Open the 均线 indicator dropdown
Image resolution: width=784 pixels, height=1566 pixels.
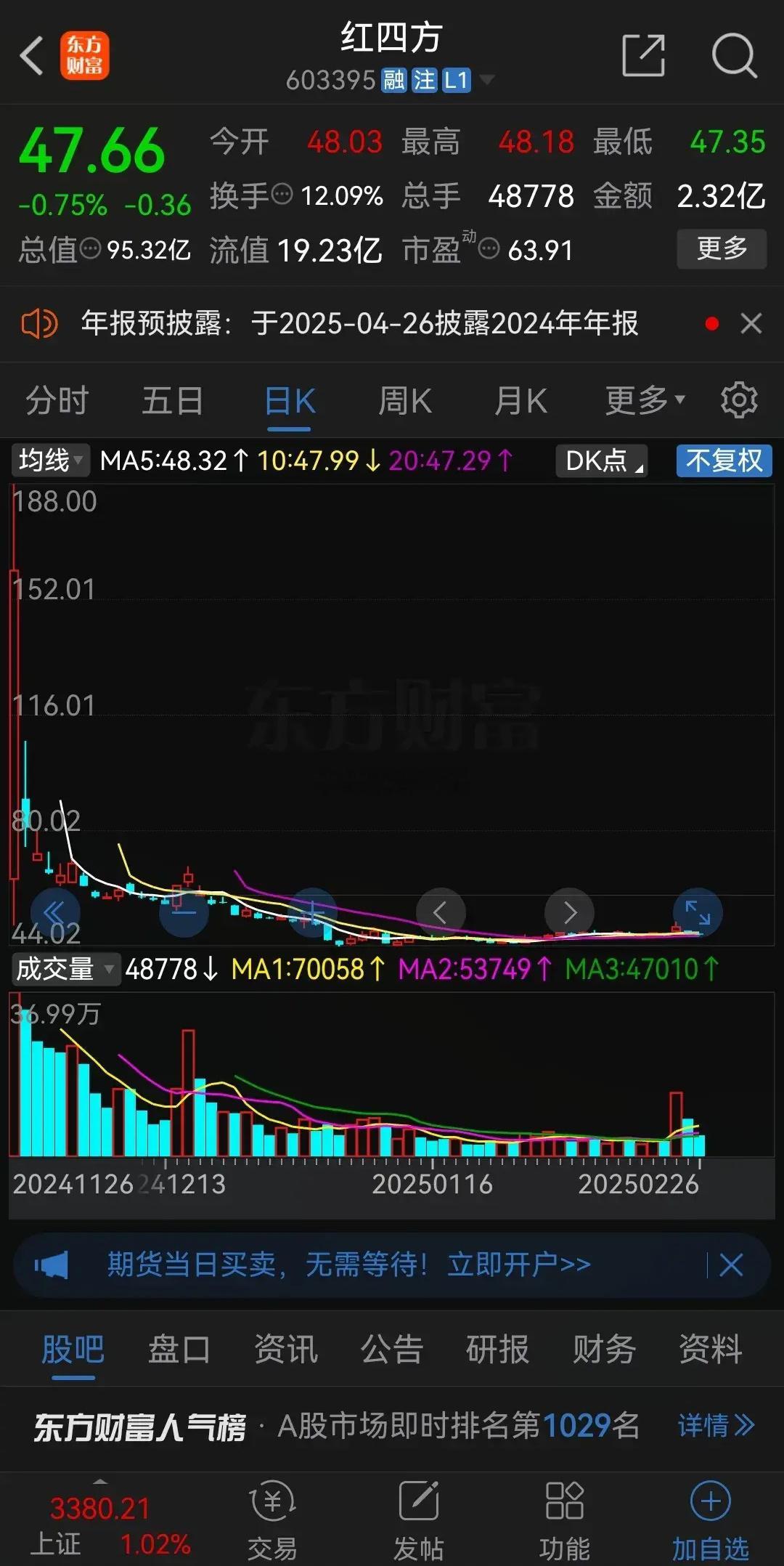click(50, 461)
